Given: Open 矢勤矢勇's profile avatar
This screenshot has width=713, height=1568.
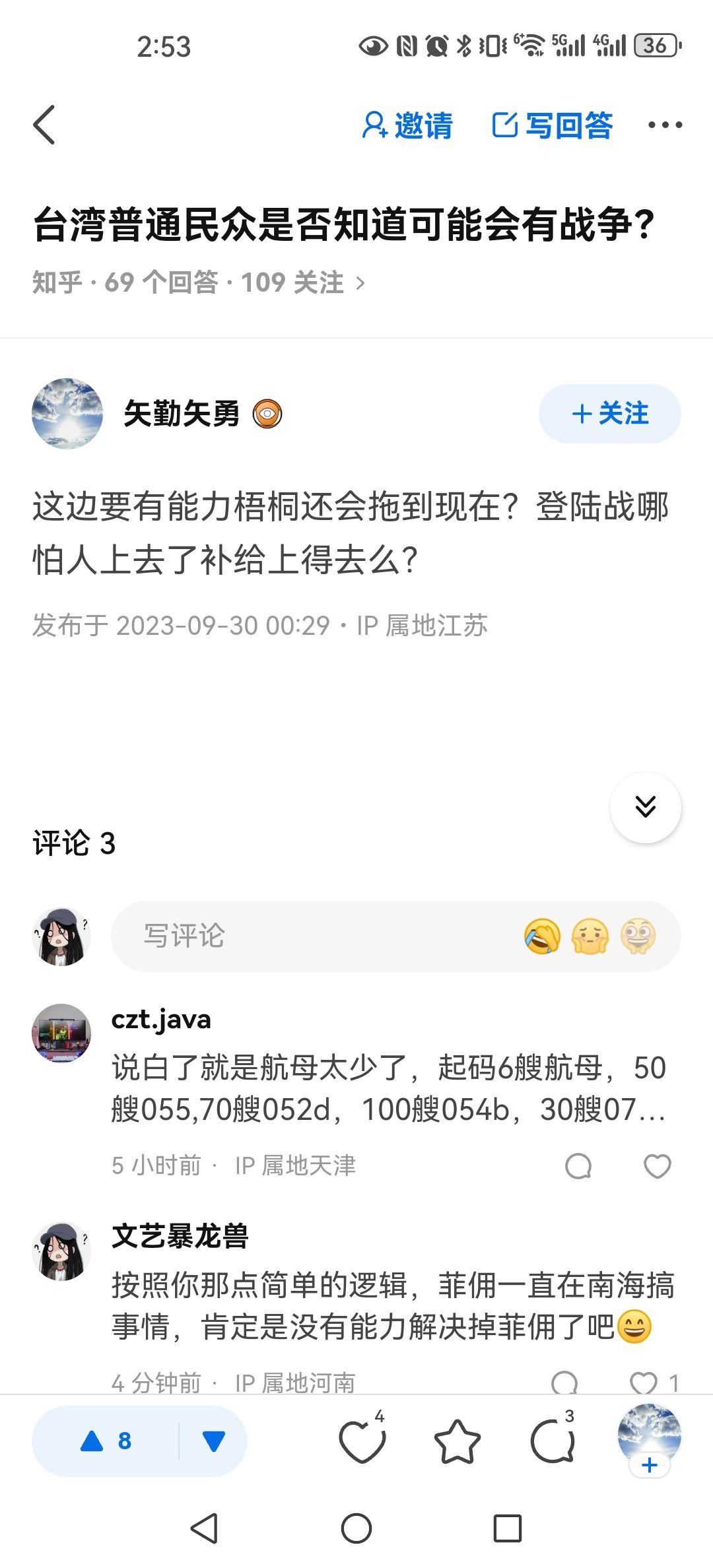Looking at the screenshot, I should point(67,414).
